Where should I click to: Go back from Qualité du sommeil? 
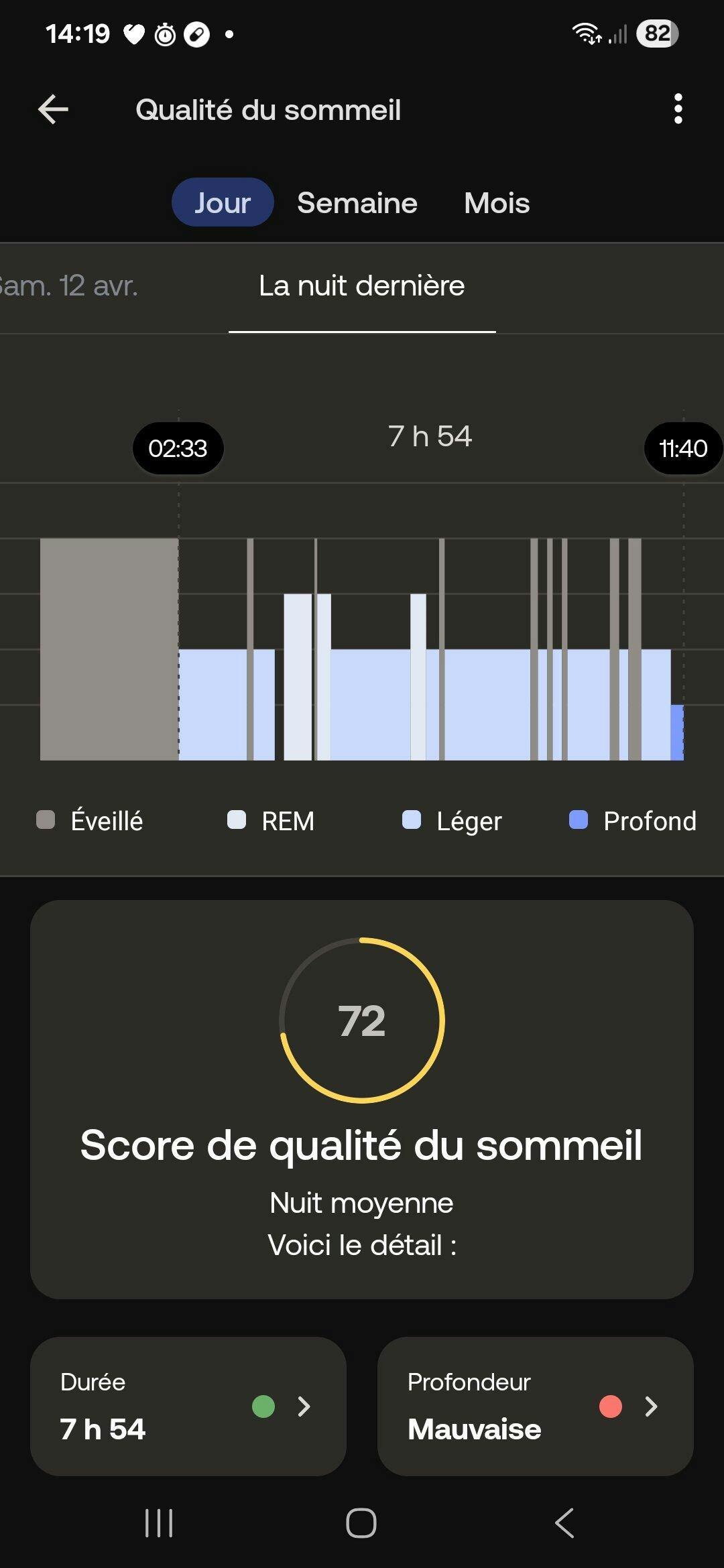tap(54, 110)
